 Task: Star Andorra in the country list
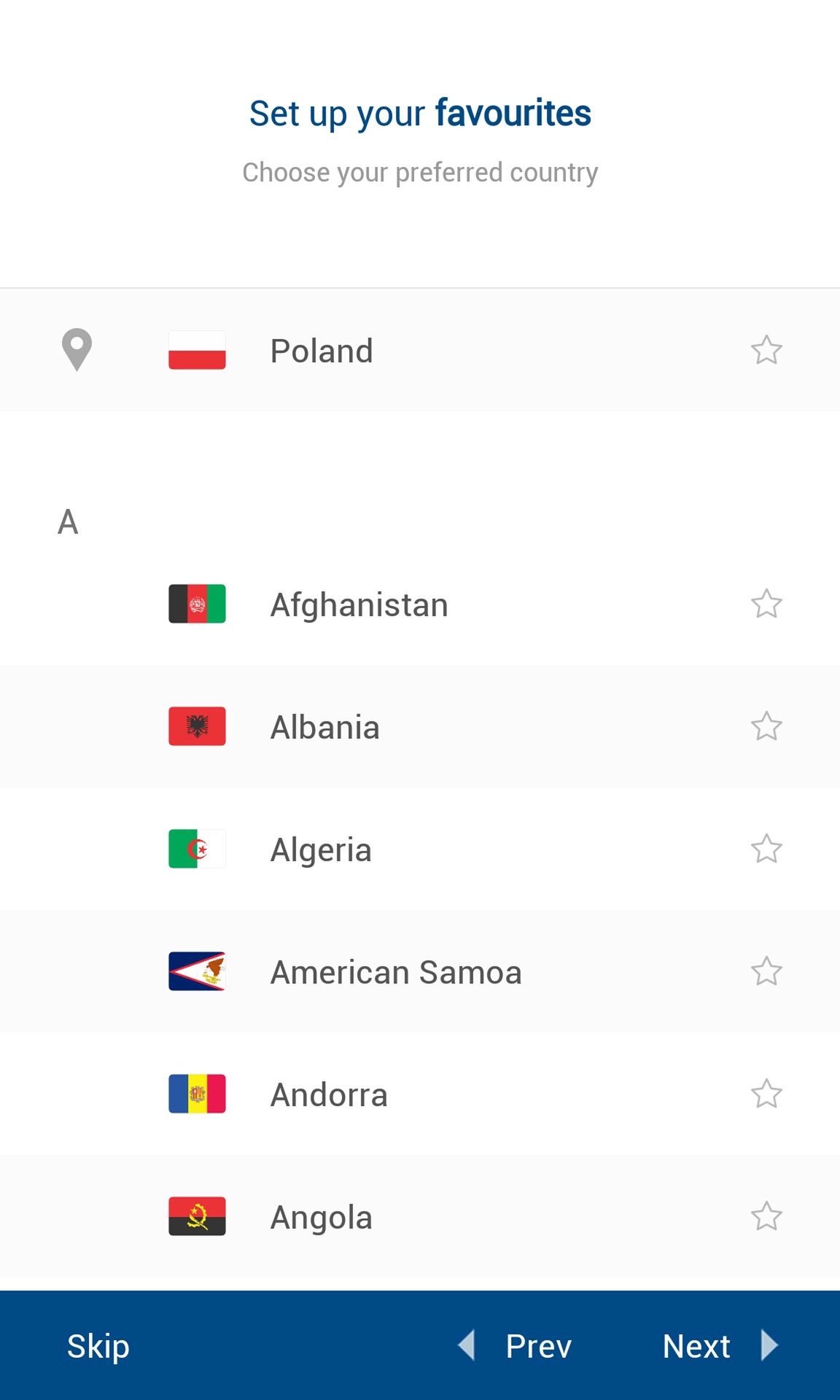(766, 1094)
